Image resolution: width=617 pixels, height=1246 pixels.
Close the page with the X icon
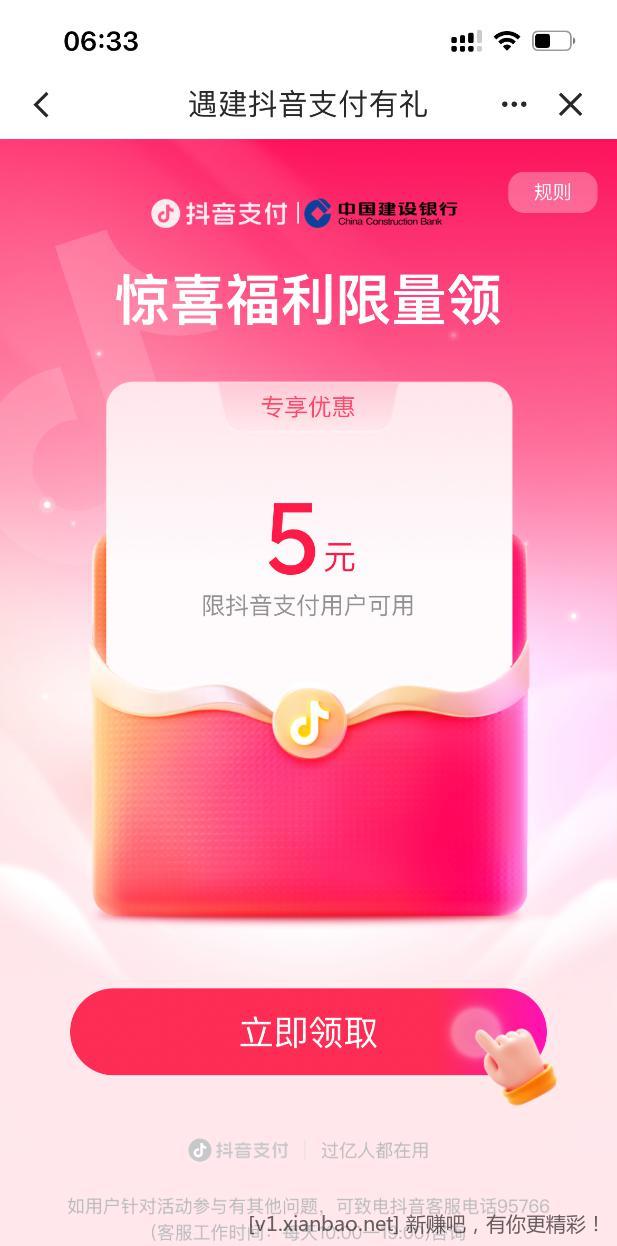[570, 104]
